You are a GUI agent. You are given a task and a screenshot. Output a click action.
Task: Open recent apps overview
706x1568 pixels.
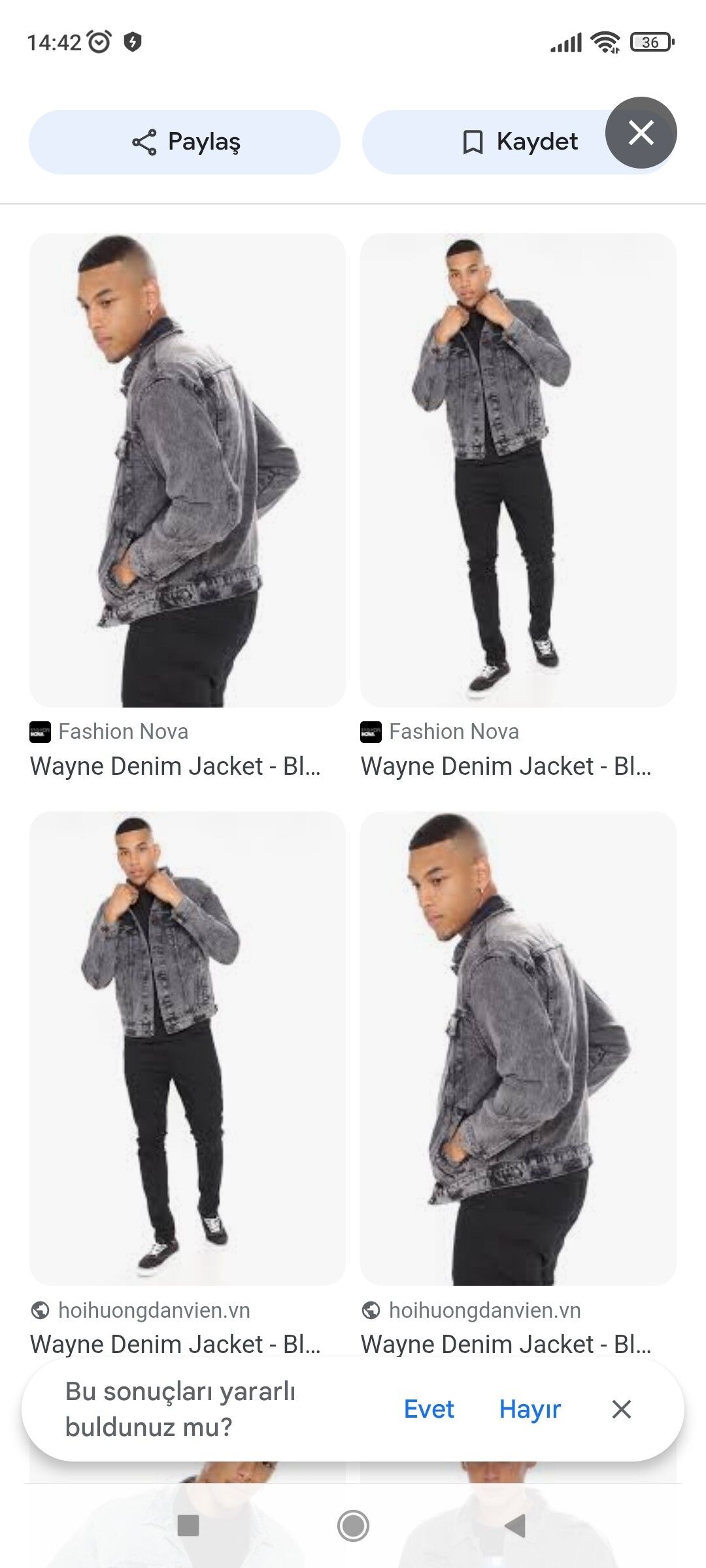[188, 1526]
